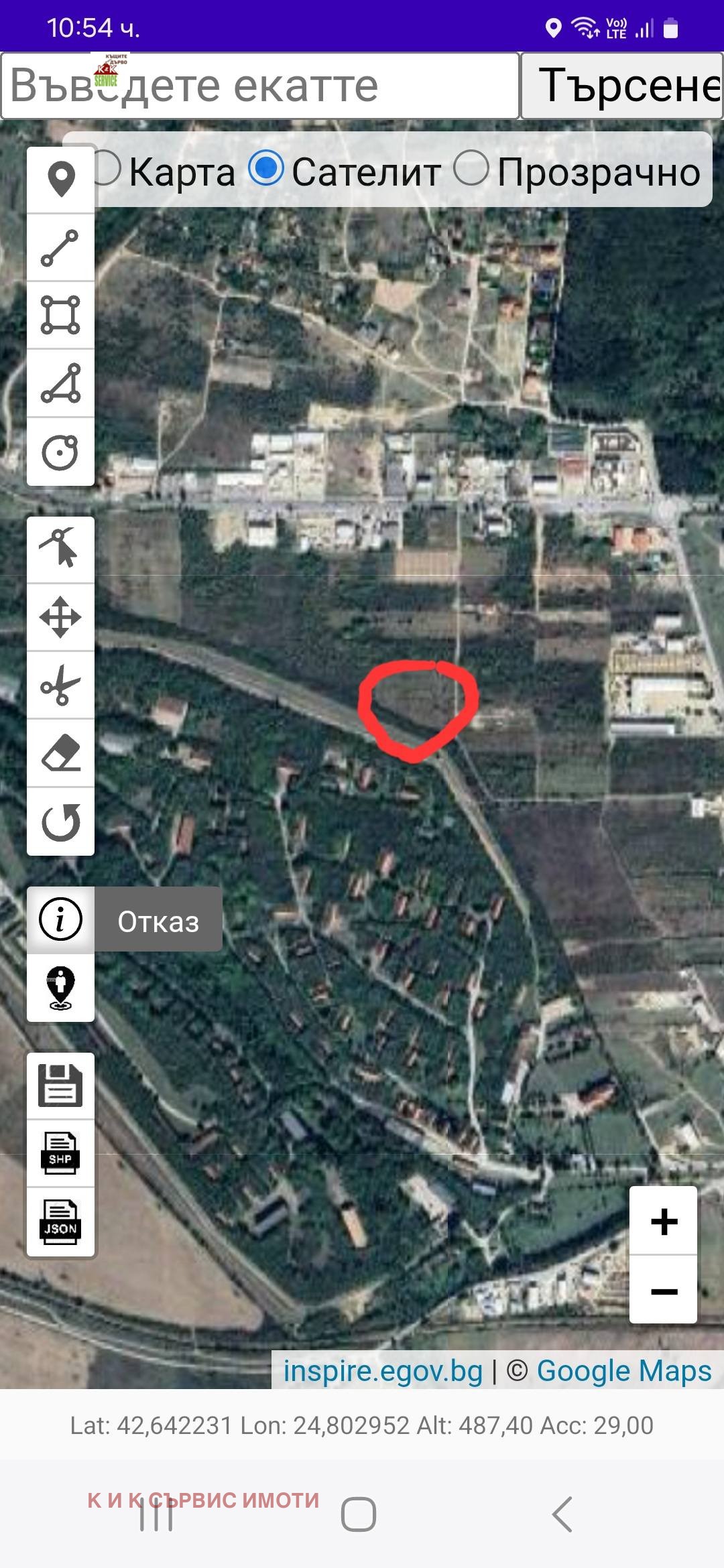Save the current drawing
This screenshot has width=724, height=1568.
tap(60, 1087)
